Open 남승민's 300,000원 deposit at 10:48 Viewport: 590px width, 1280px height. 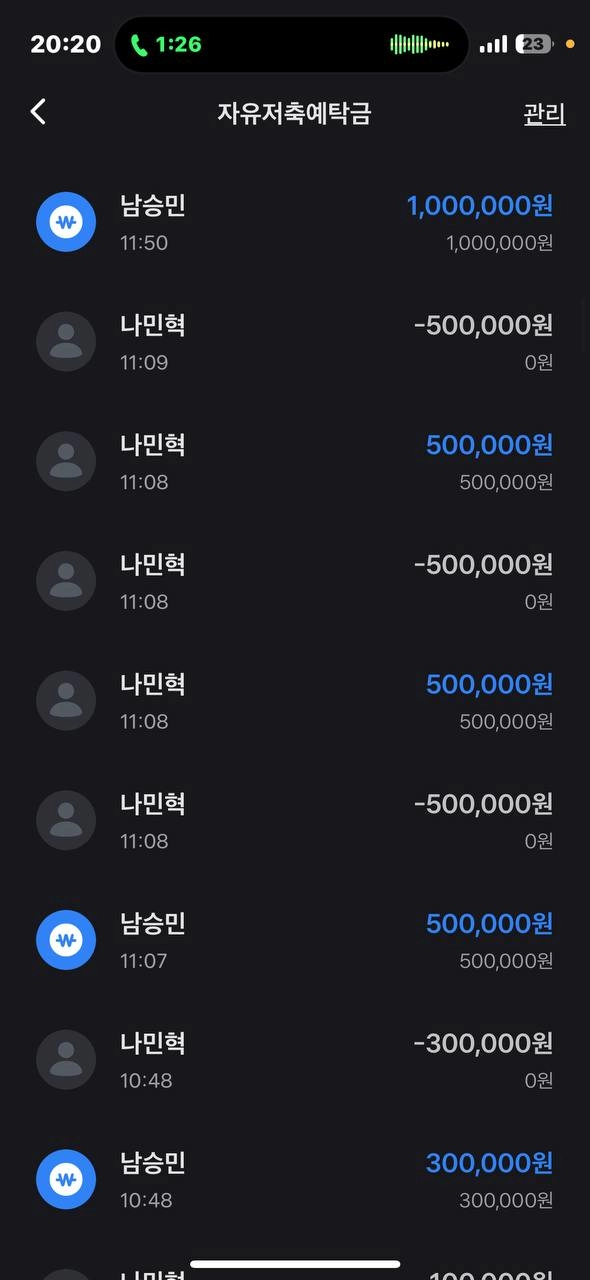pyautogui.click(x=295, y=1181)
